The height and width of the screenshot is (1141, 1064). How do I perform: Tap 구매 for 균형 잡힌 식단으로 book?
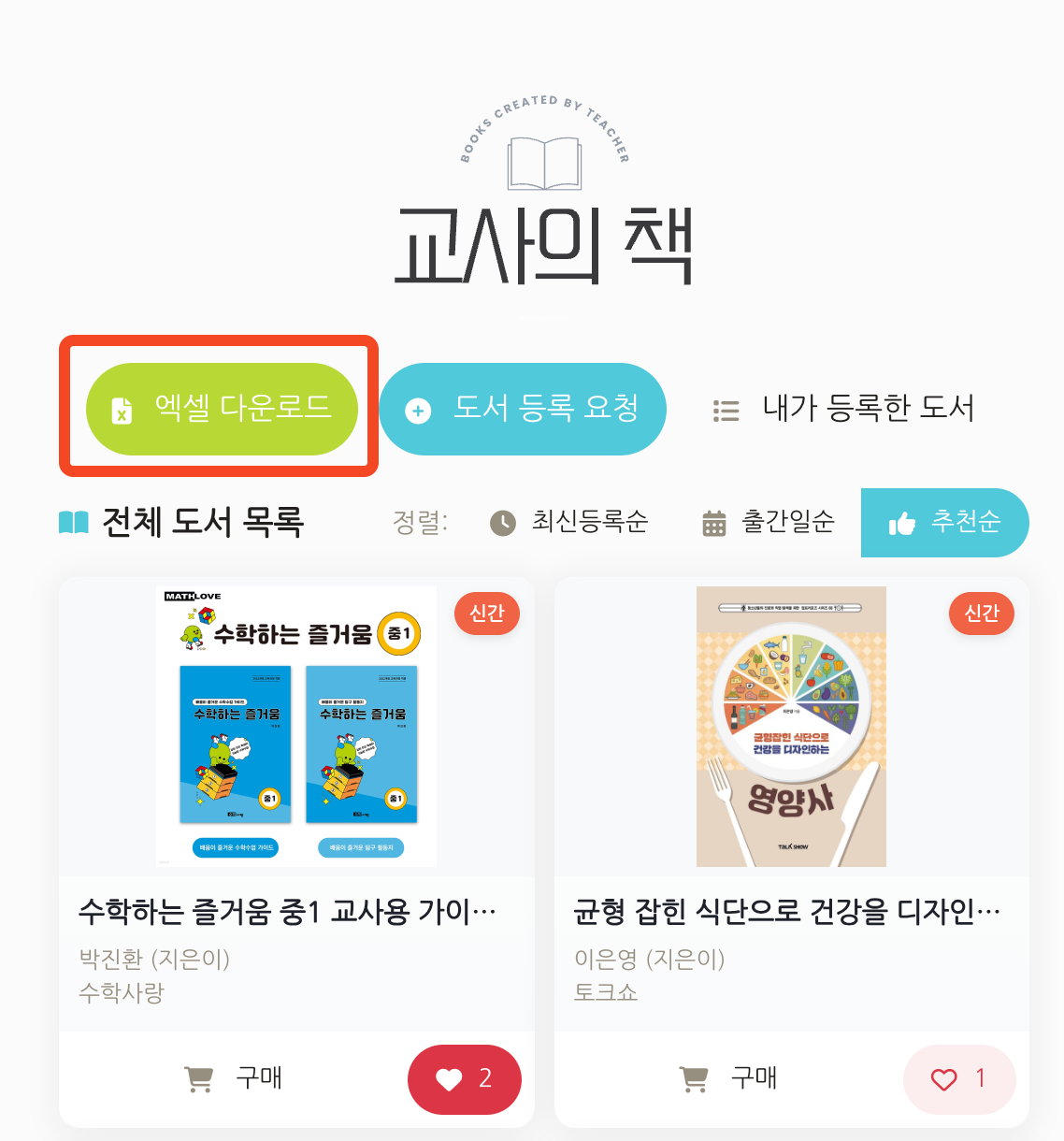point(729,1078)
